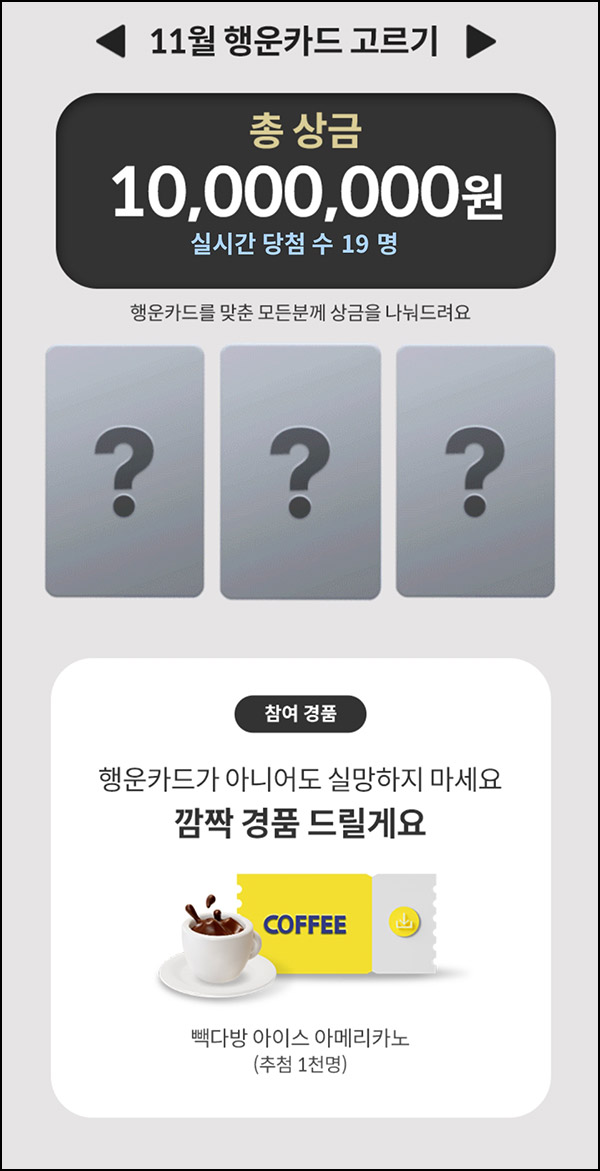Pick the first question-mark lucky card
Viewport: 600px width, 1171px height.
click(124, 472)
